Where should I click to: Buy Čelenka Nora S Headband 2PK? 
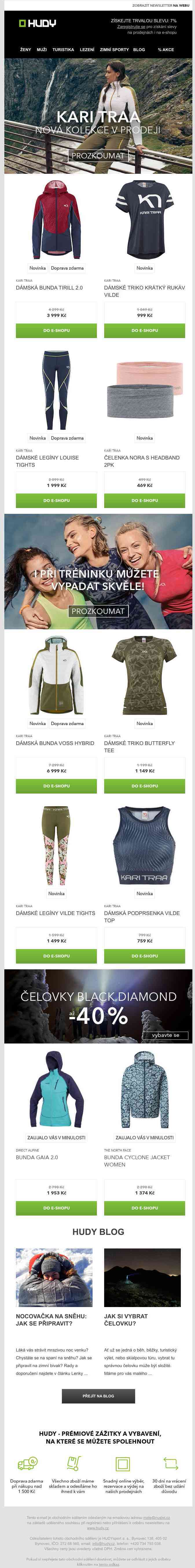pos(144,500)
